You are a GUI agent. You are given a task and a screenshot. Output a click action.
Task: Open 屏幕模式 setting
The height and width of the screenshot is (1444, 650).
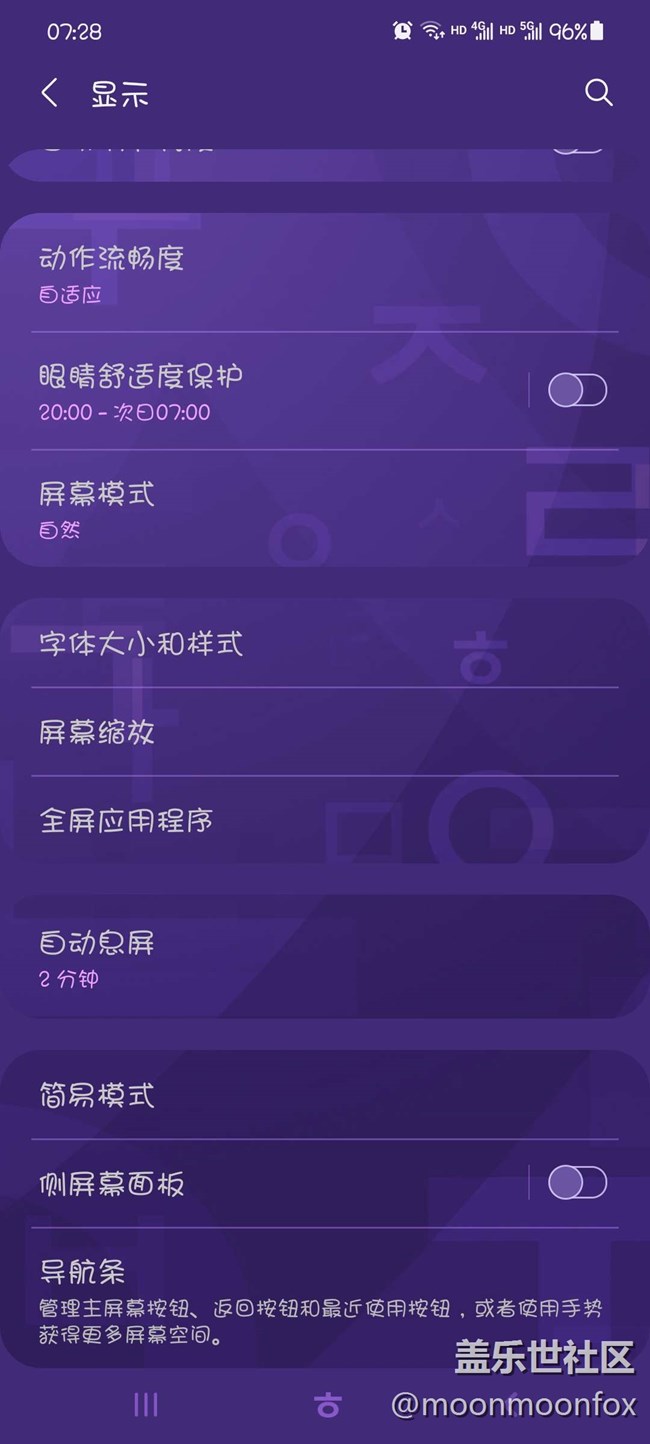(x=325, y=508)
